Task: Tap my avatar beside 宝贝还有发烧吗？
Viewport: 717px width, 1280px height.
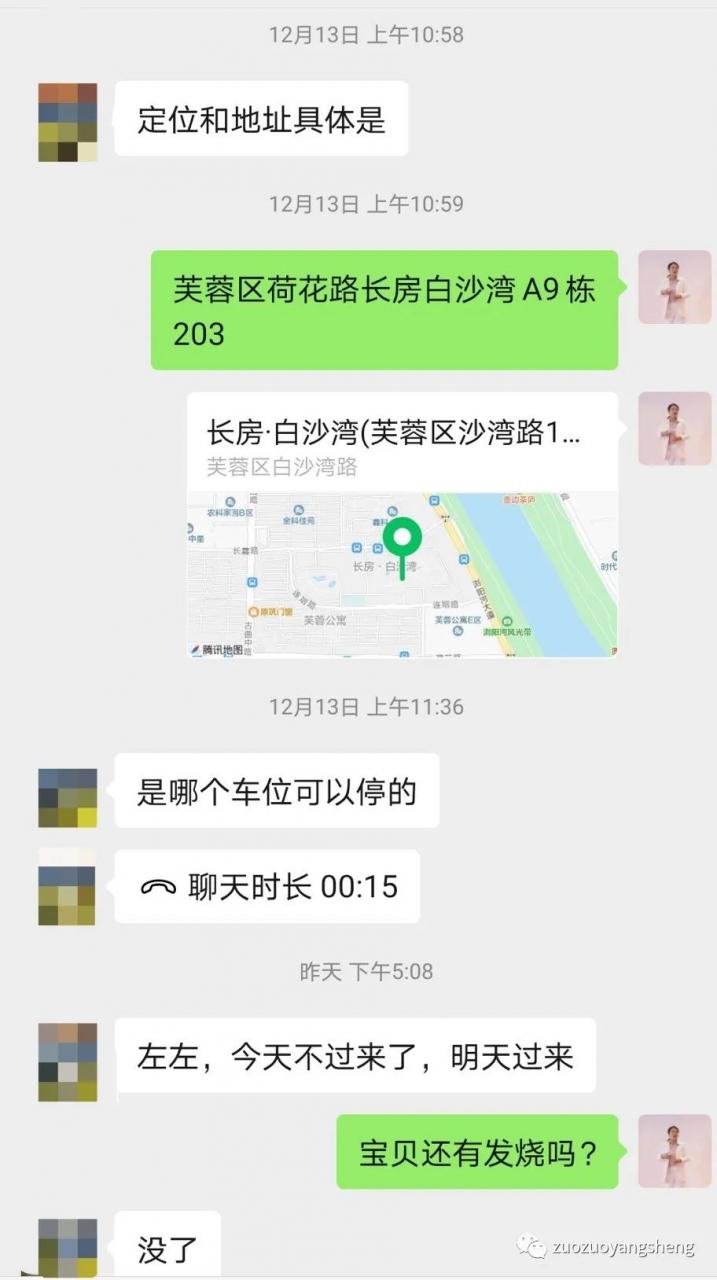Action: [x=674, y=1151]
